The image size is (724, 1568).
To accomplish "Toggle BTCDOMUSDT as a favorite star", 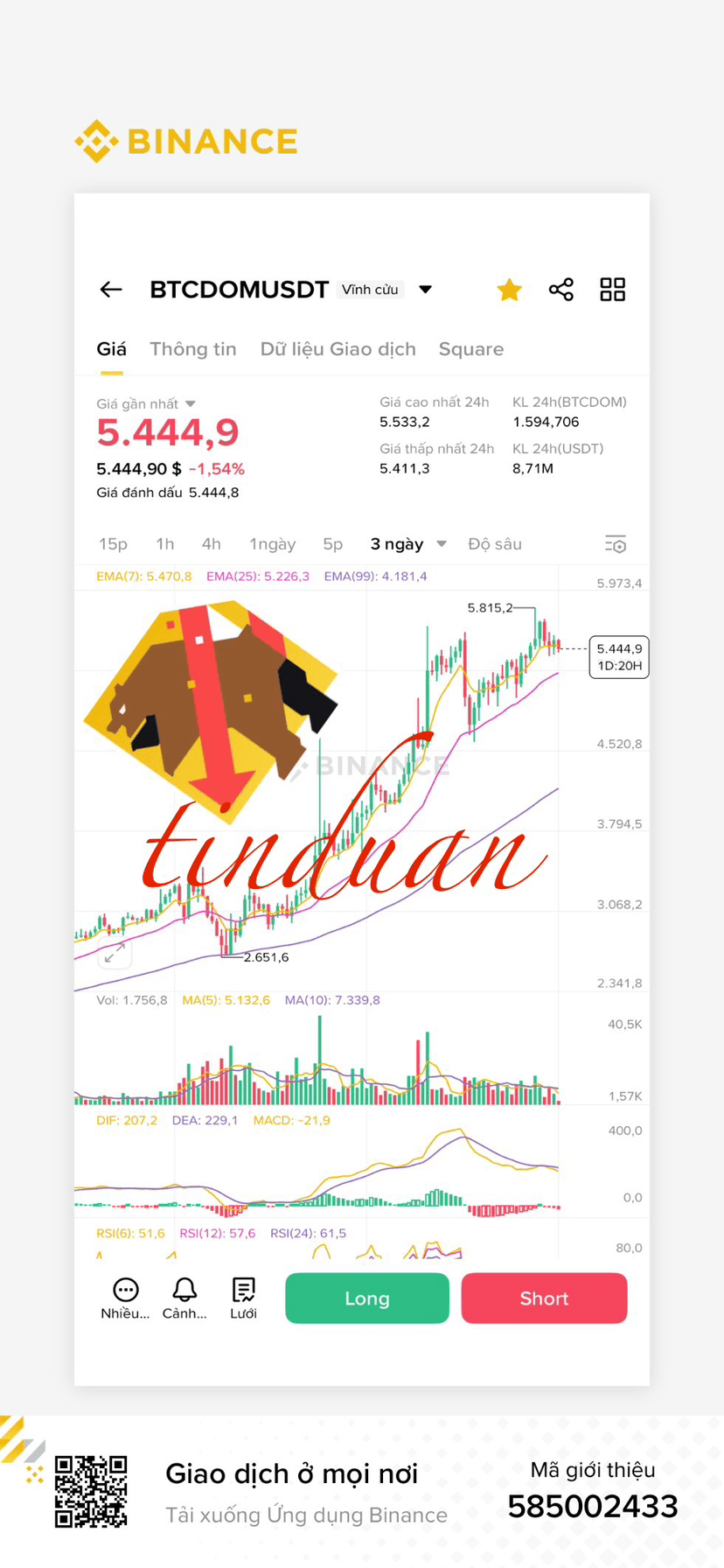I will pyautogui.click(x=508, y=289).
